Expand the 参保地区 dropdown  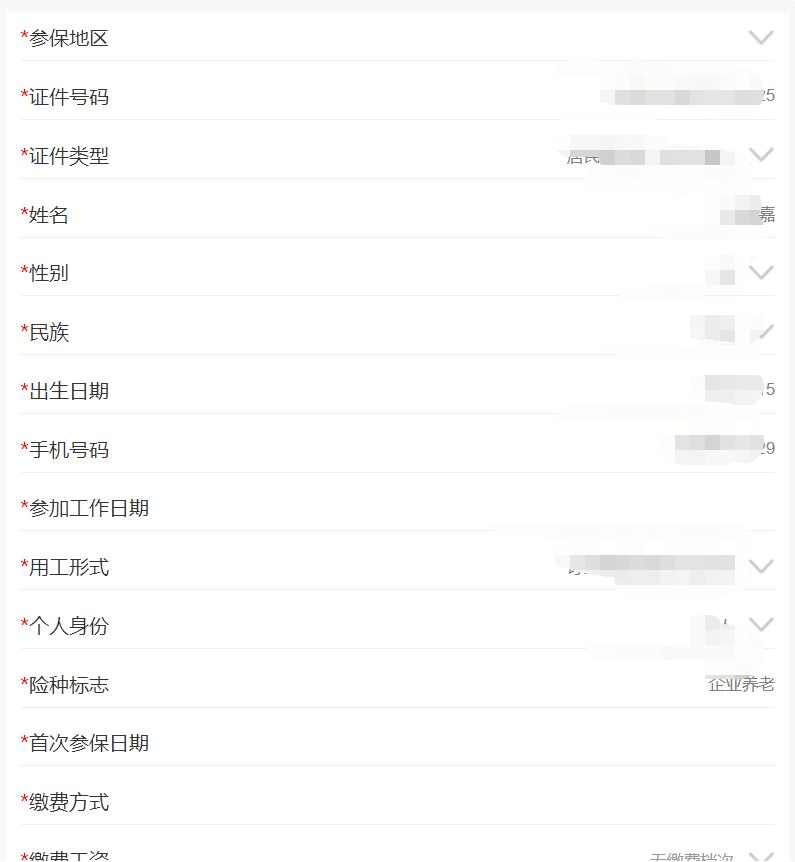coord(761,38)
